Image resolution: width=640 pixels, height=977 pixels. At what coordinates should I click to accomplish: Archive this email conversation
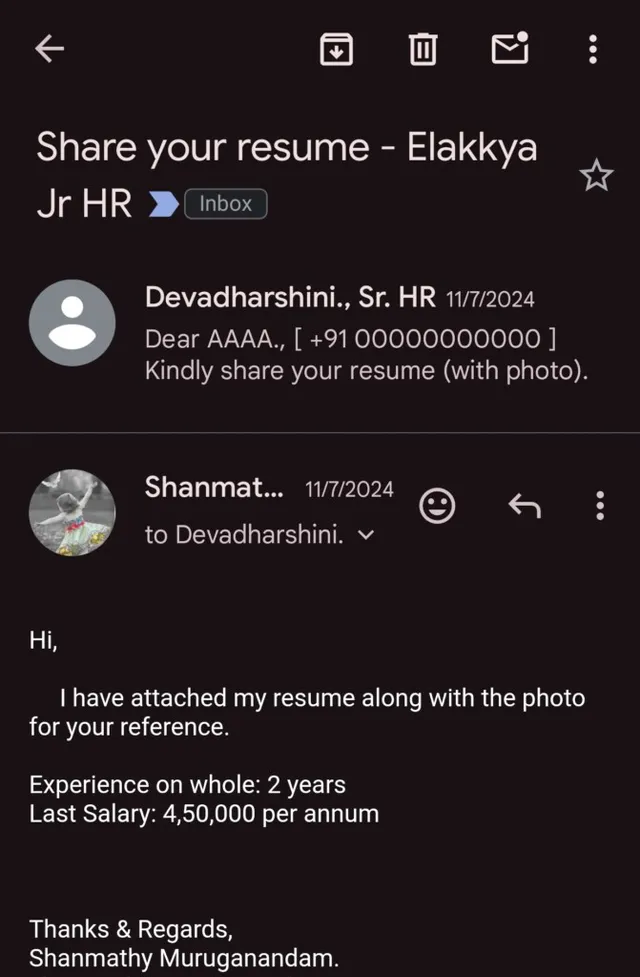pos(336,48)
